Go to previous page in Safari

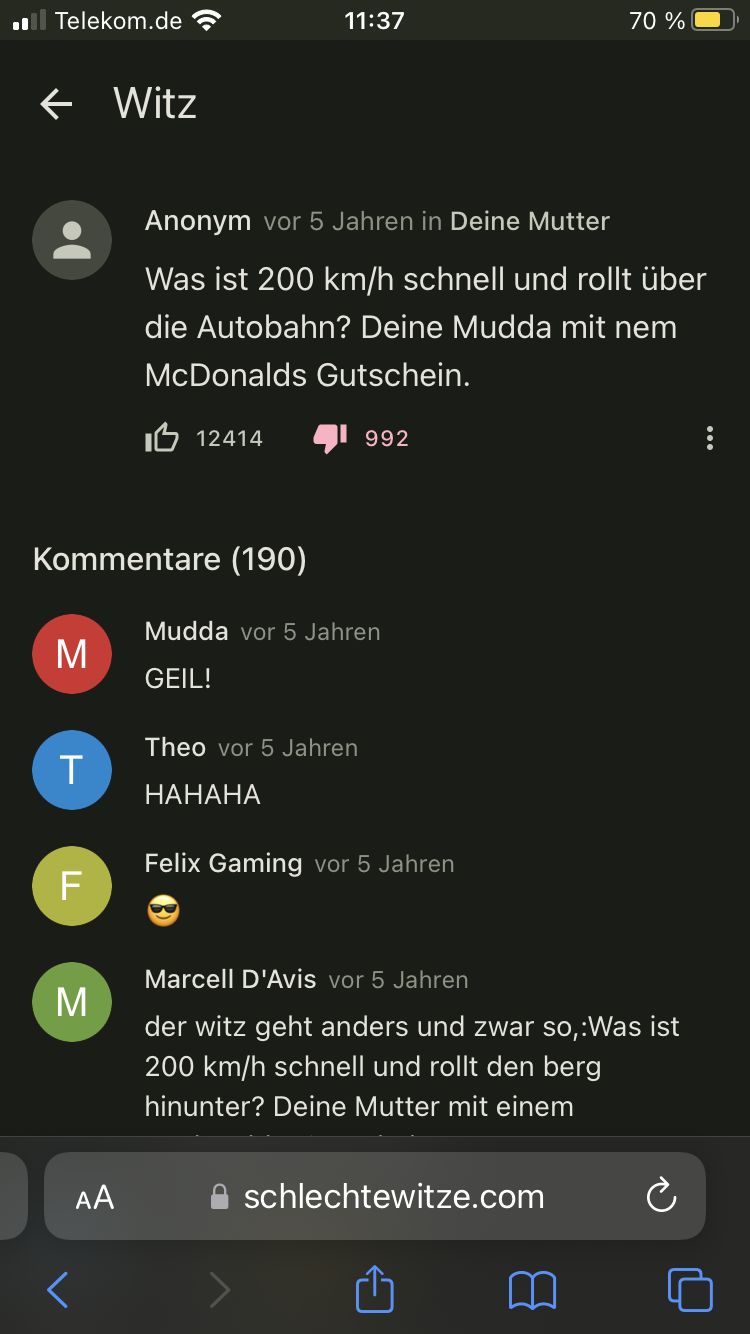pyautogui.click(x=58, y=1290)
